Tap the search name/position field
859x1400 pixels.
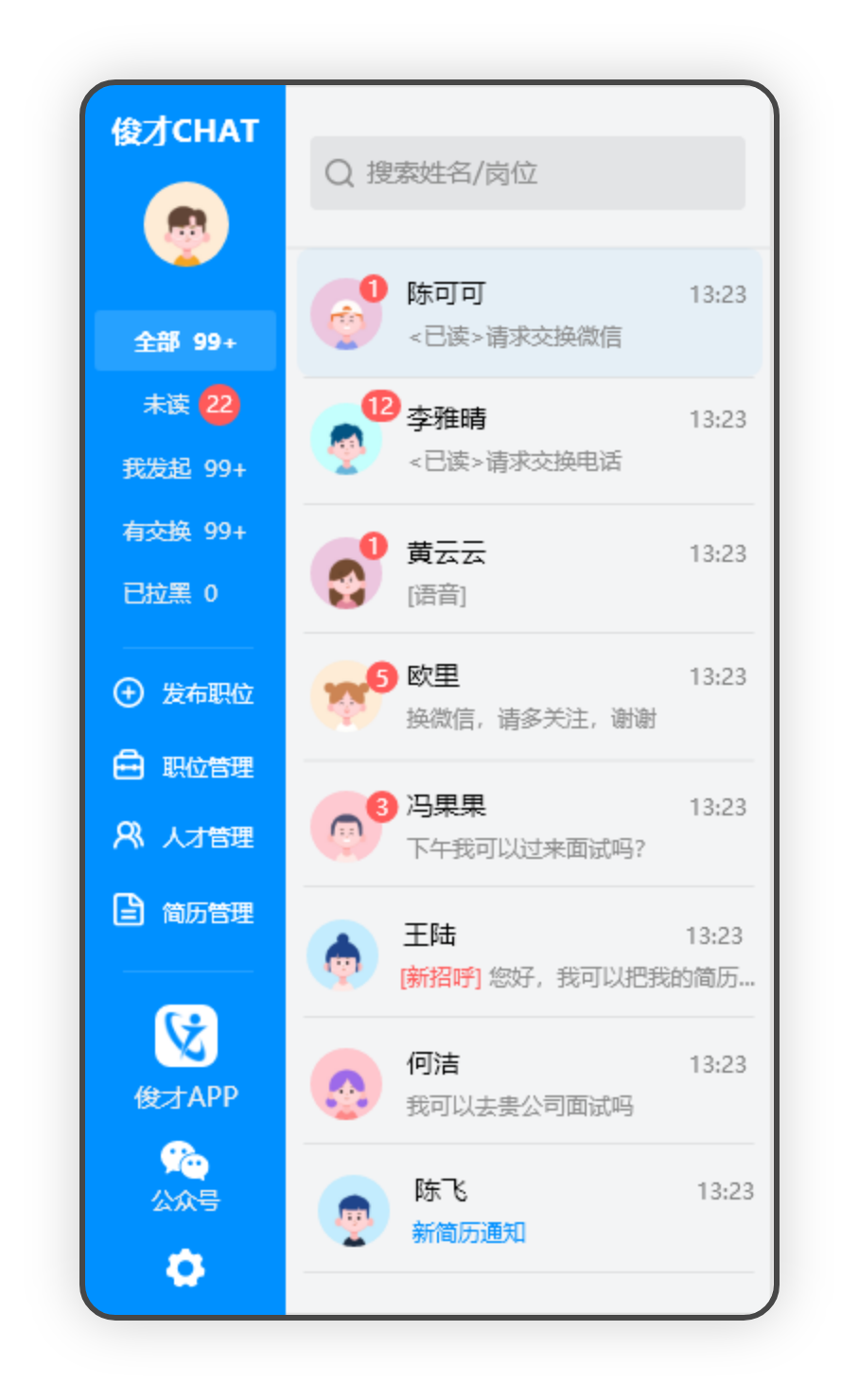click(527, 173)
